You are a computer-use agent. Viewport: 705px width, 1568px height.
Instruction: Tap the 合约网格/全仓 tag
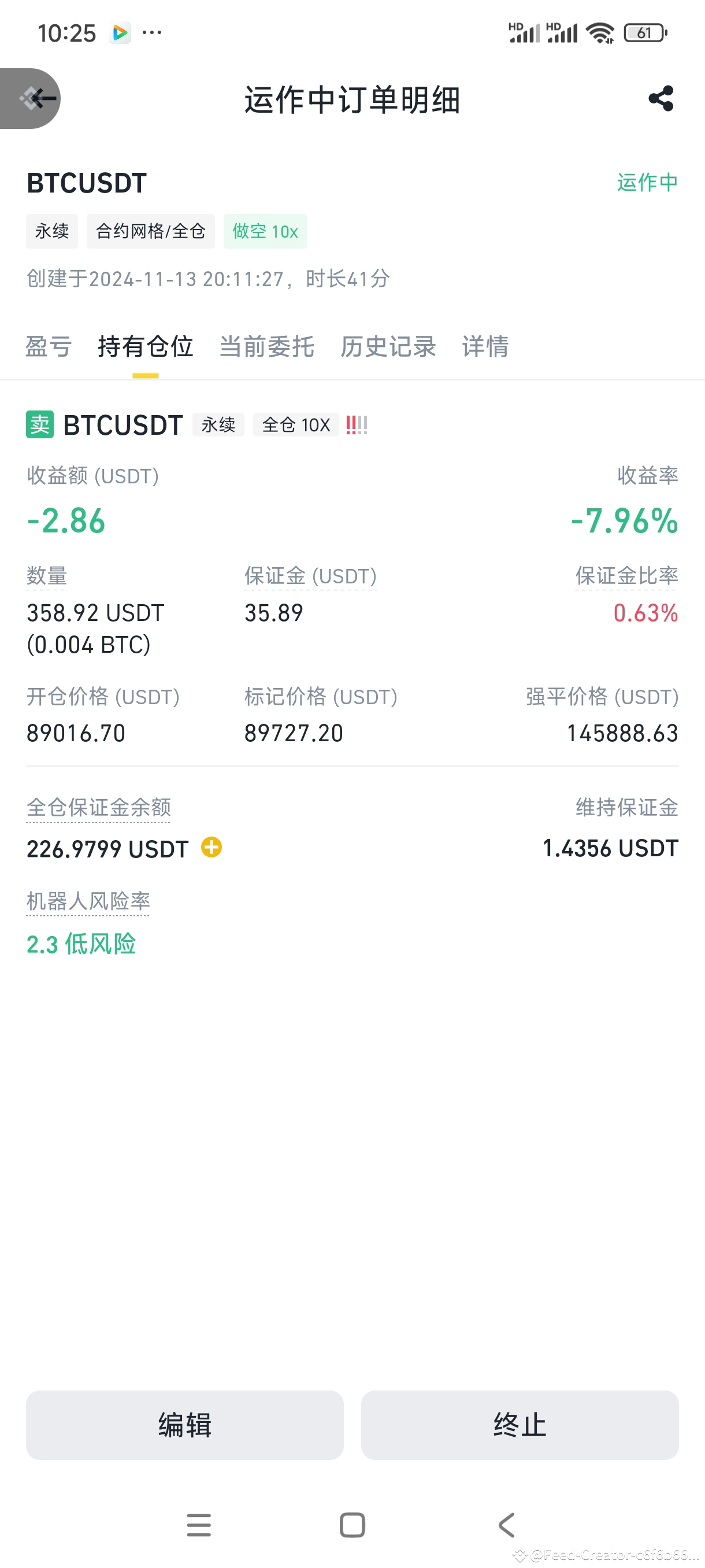[150, 231]
